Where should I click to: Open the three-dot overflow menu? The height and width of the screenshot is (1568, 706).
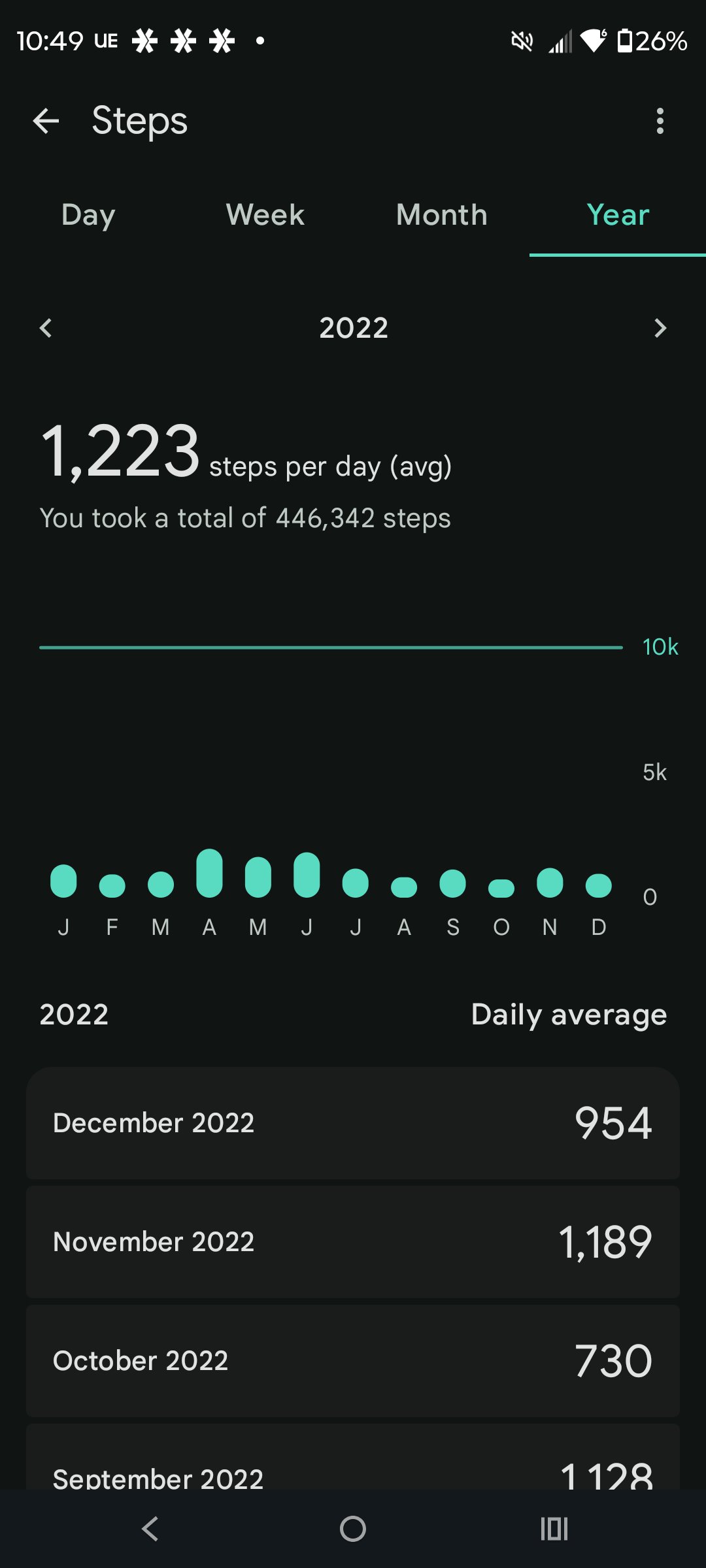pyautogui.click(x=660, y=121)
